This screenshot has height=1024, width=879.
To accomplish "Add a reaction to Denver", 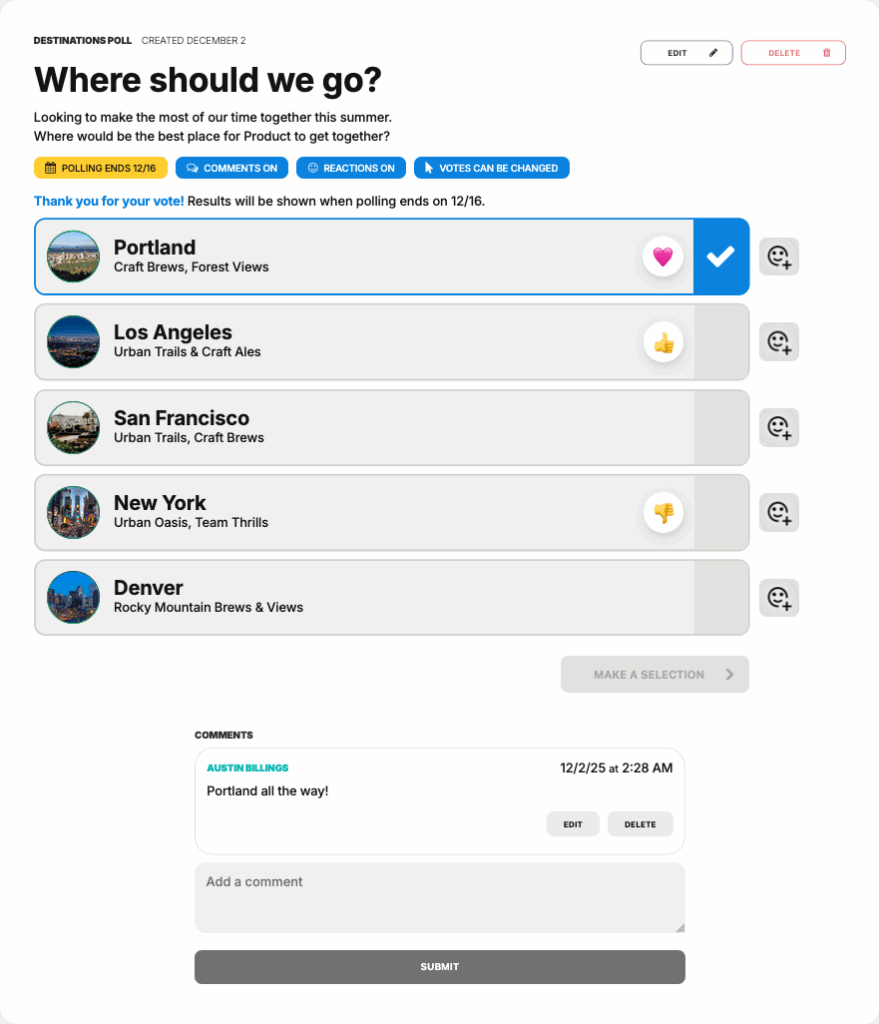I will 779,597.
